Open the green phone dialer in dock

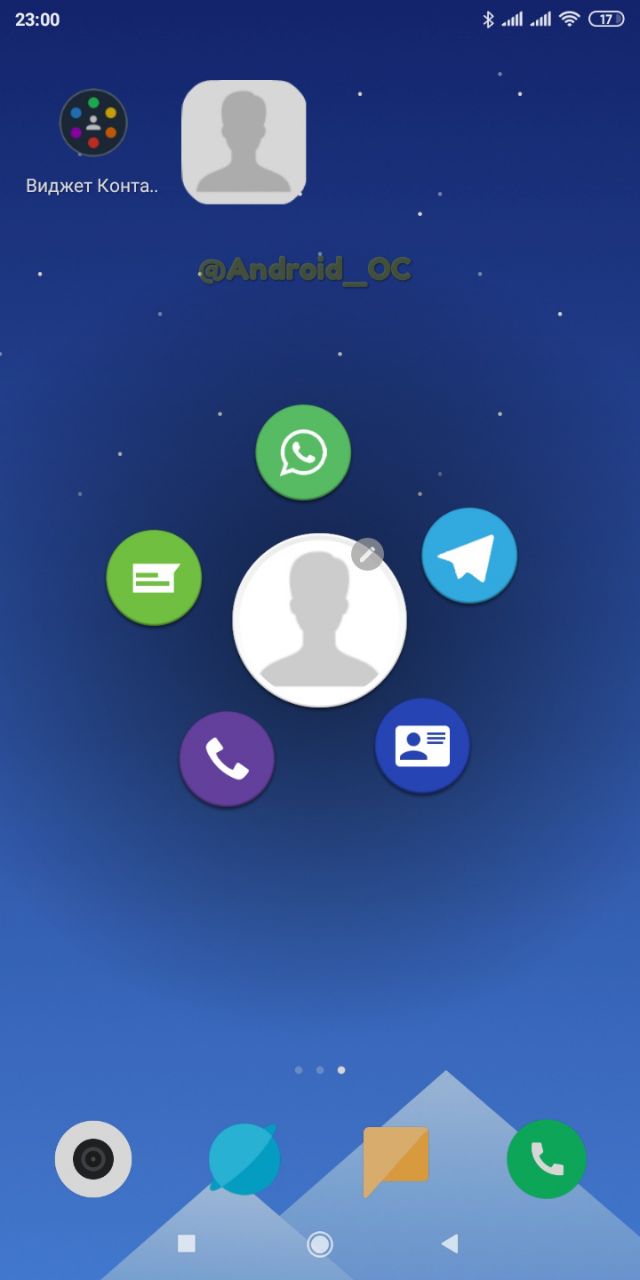pos(547,1159)
